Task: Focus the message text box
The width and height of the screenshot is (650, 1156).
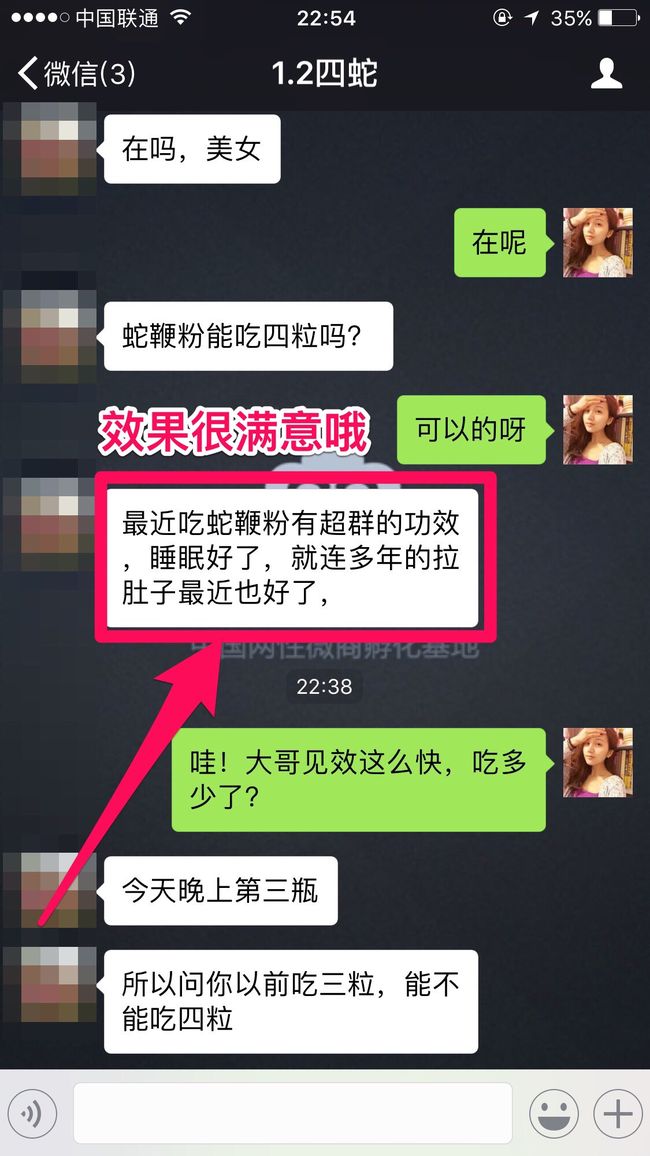Action: (x=293, y=1113)
